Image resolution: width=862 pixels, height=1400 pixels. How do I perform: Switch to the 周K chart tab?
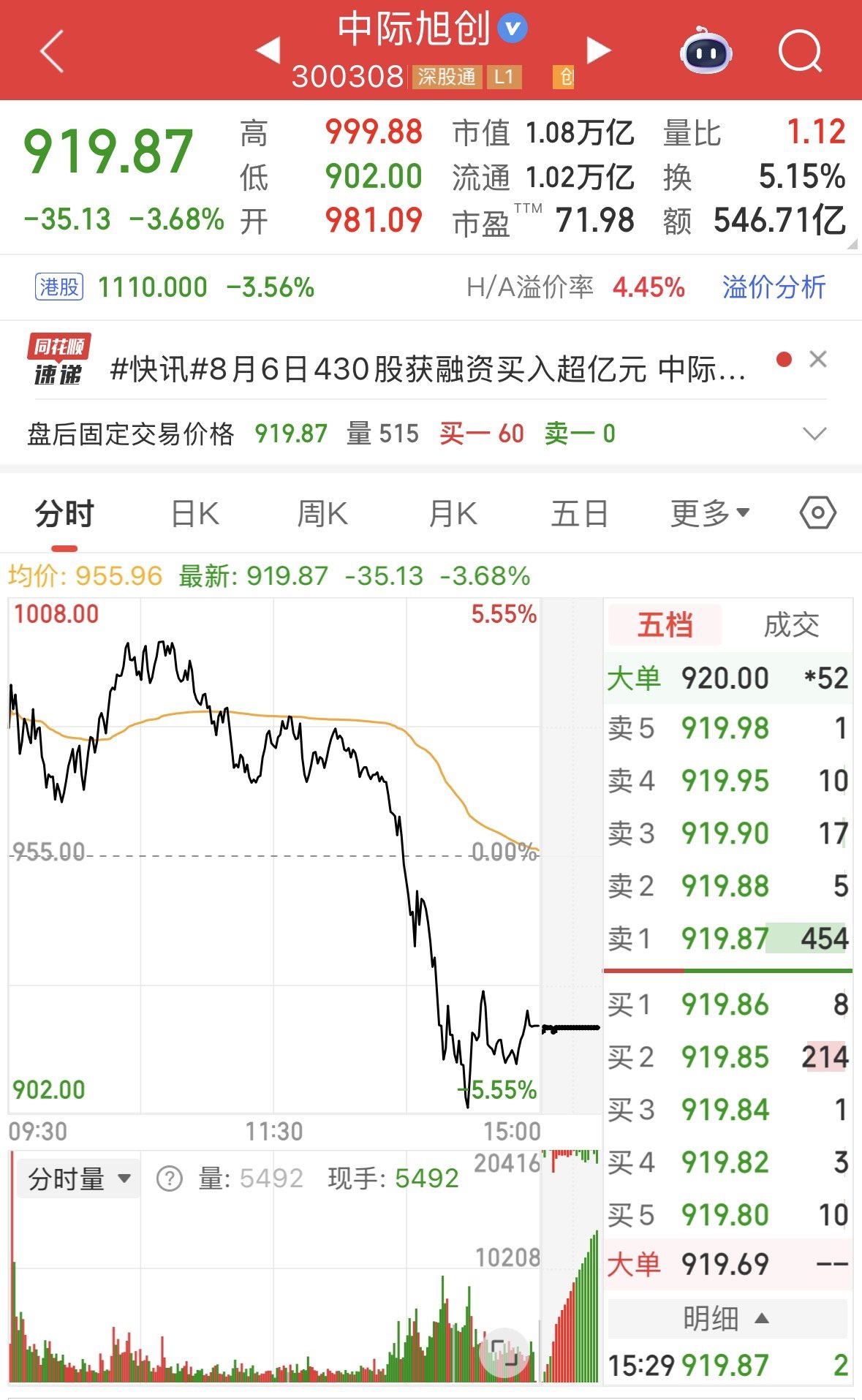click(x=322, y=514)
